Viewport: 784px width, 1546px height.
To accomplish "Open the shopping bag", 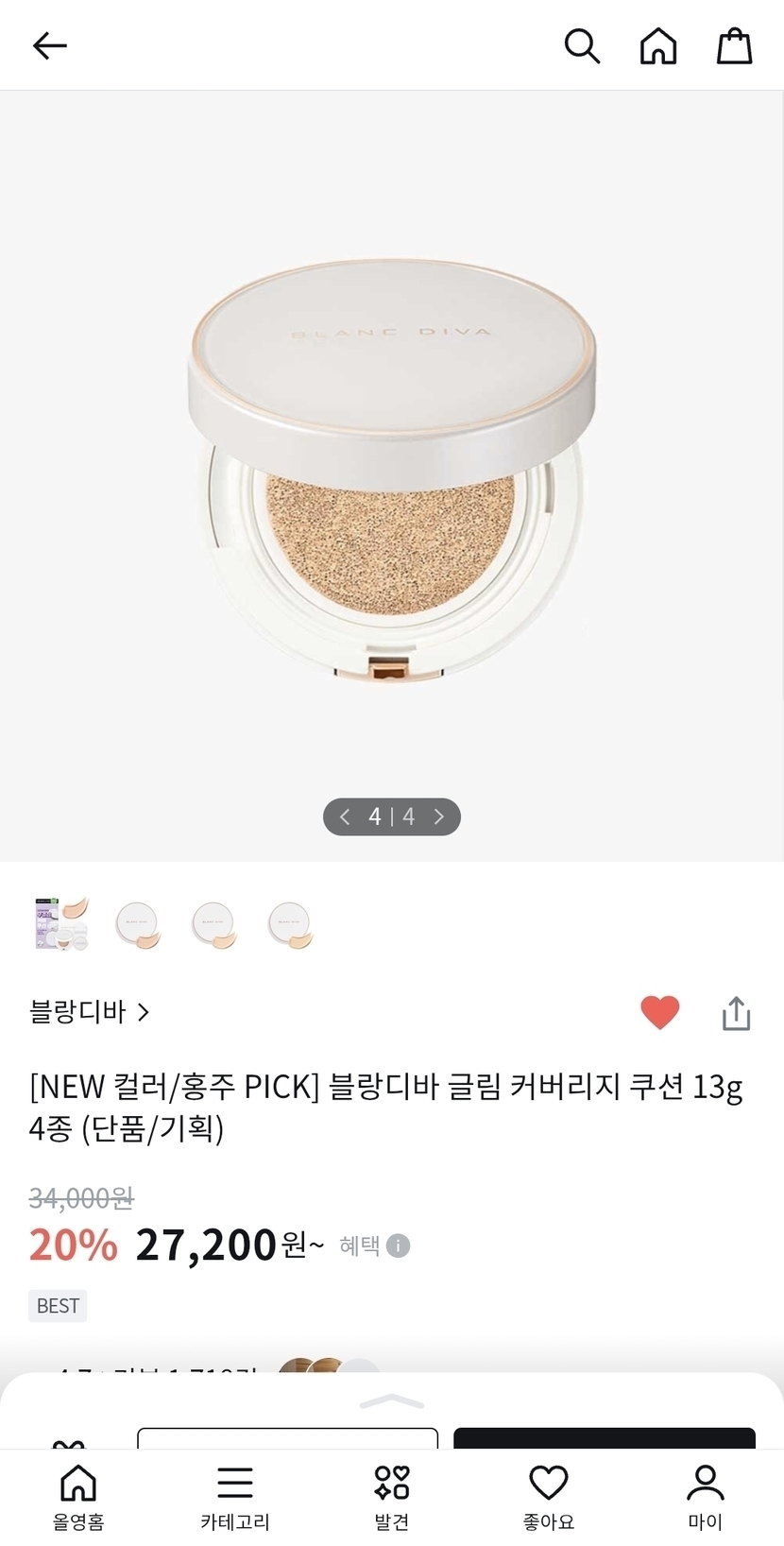I will pyautogui.click(x=734, y=45).
